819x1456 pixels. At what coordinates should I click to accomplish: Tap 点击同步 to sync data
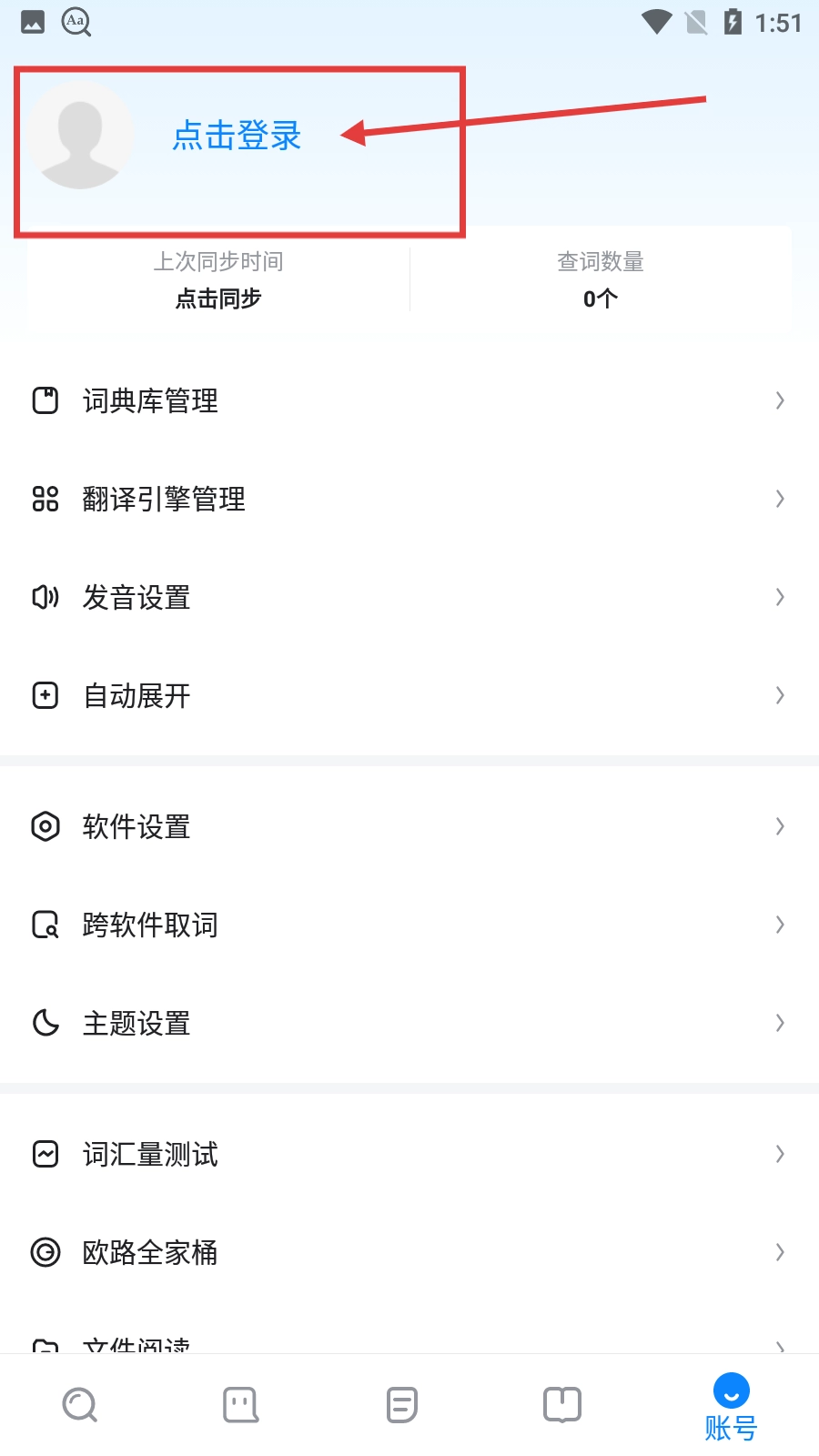tap(218, 298)
